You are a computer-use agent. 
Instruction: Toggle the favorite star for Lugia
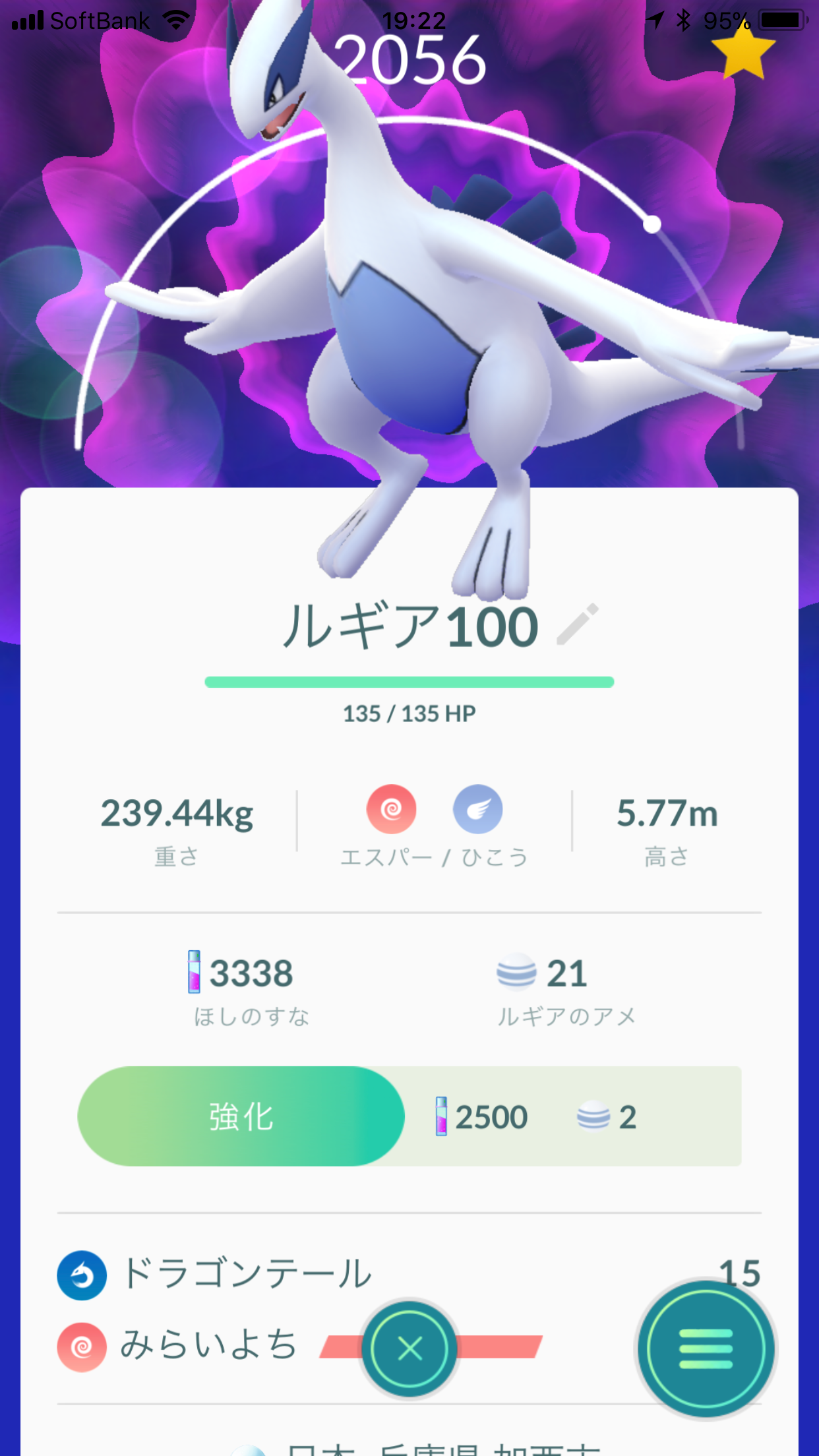coord(743,55)
